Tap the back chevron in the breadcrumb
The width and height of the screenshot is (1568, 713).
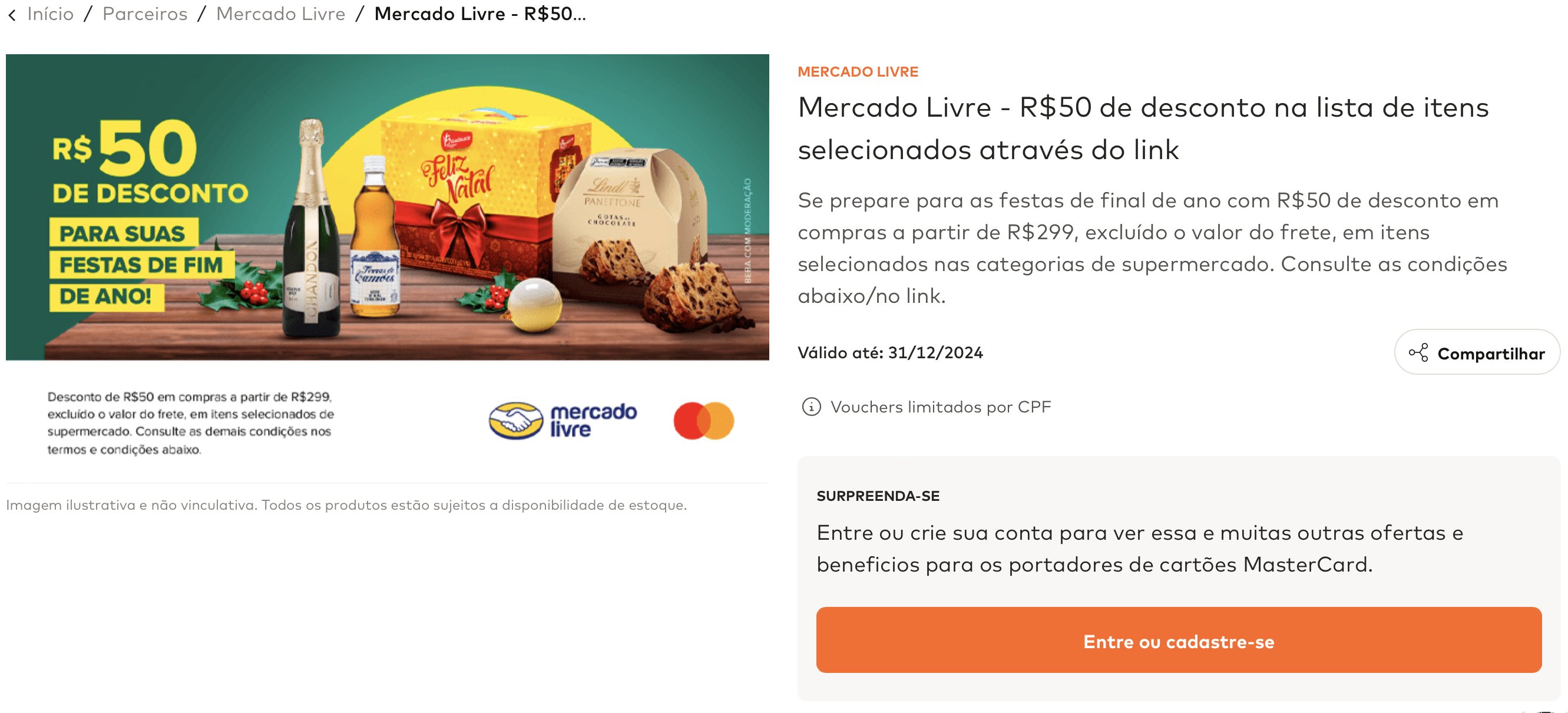(x=12, y=15)
